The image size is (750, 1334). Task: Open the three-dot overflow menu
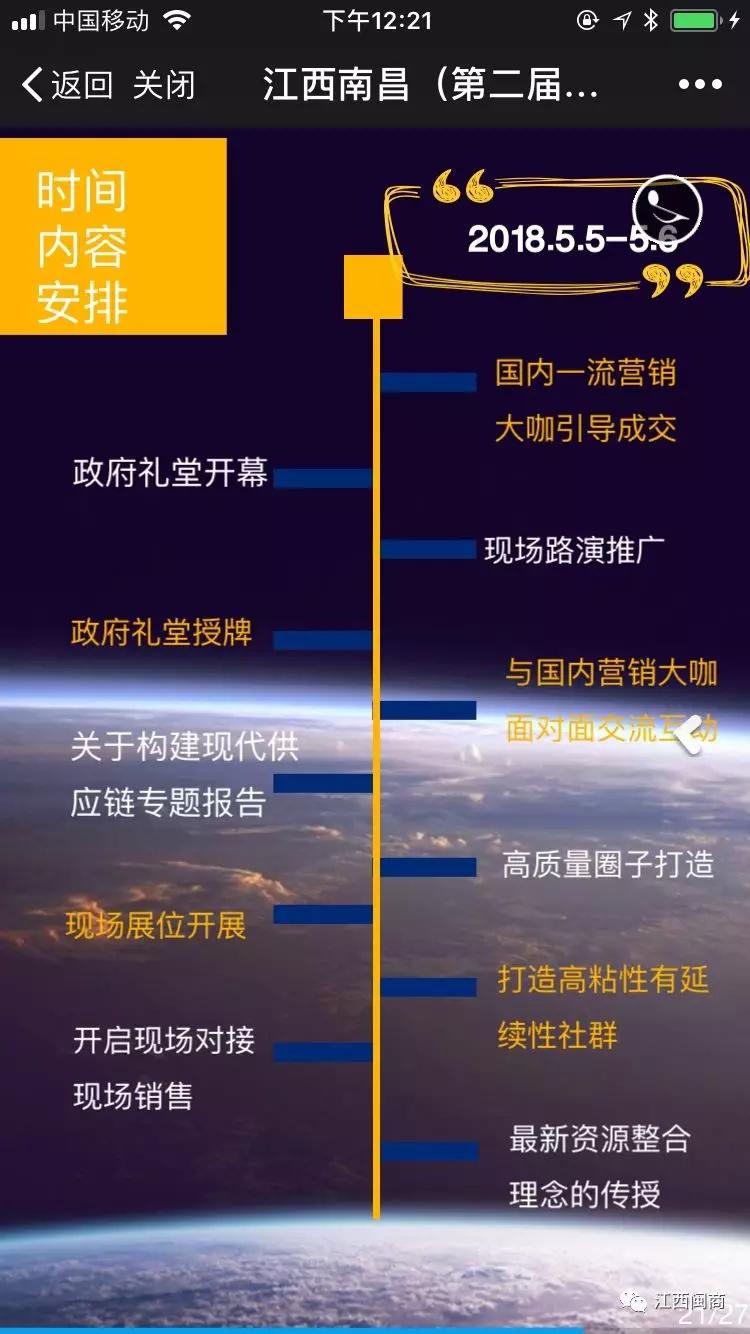click(x=700, y=85)
